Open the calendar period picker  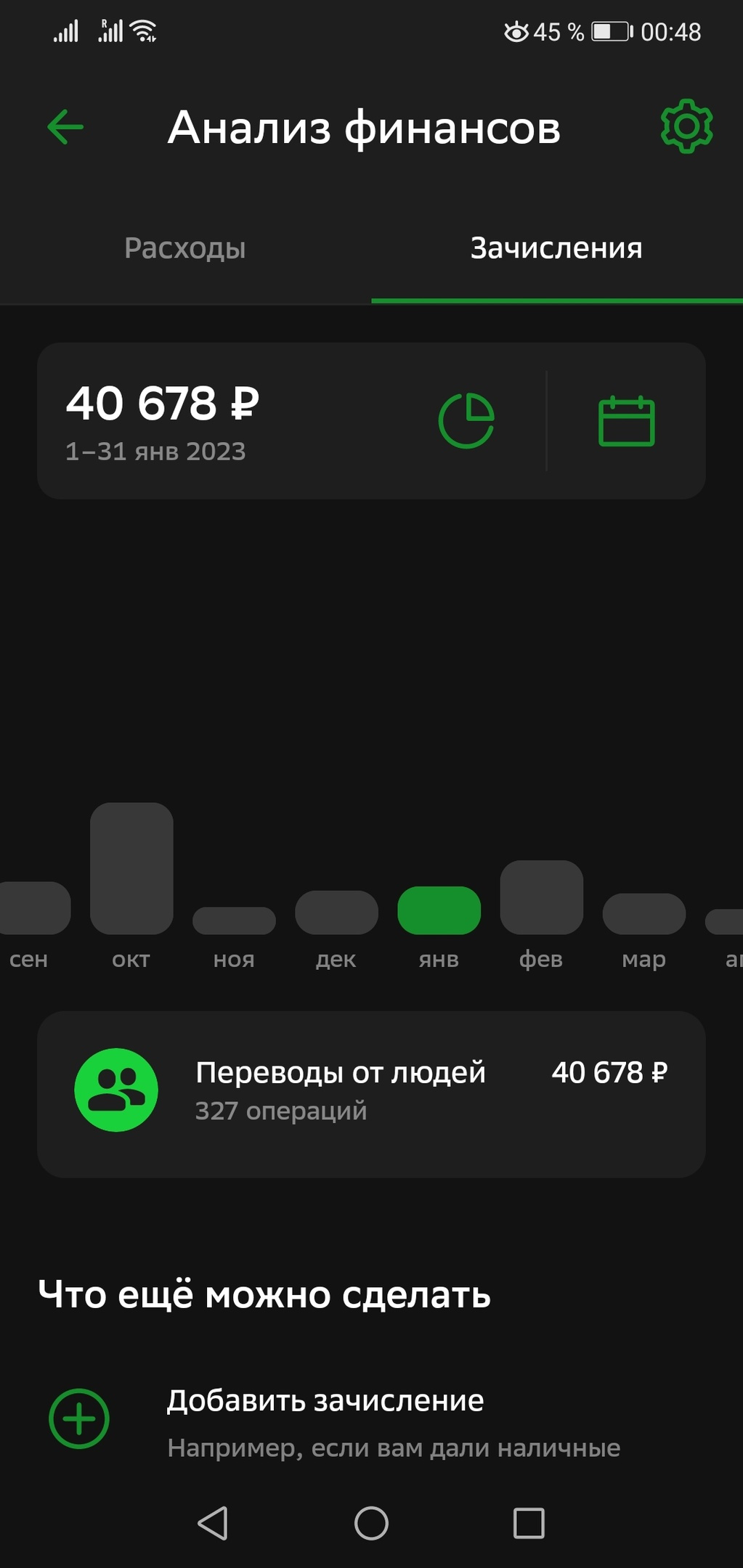click(x=626, y=420)
